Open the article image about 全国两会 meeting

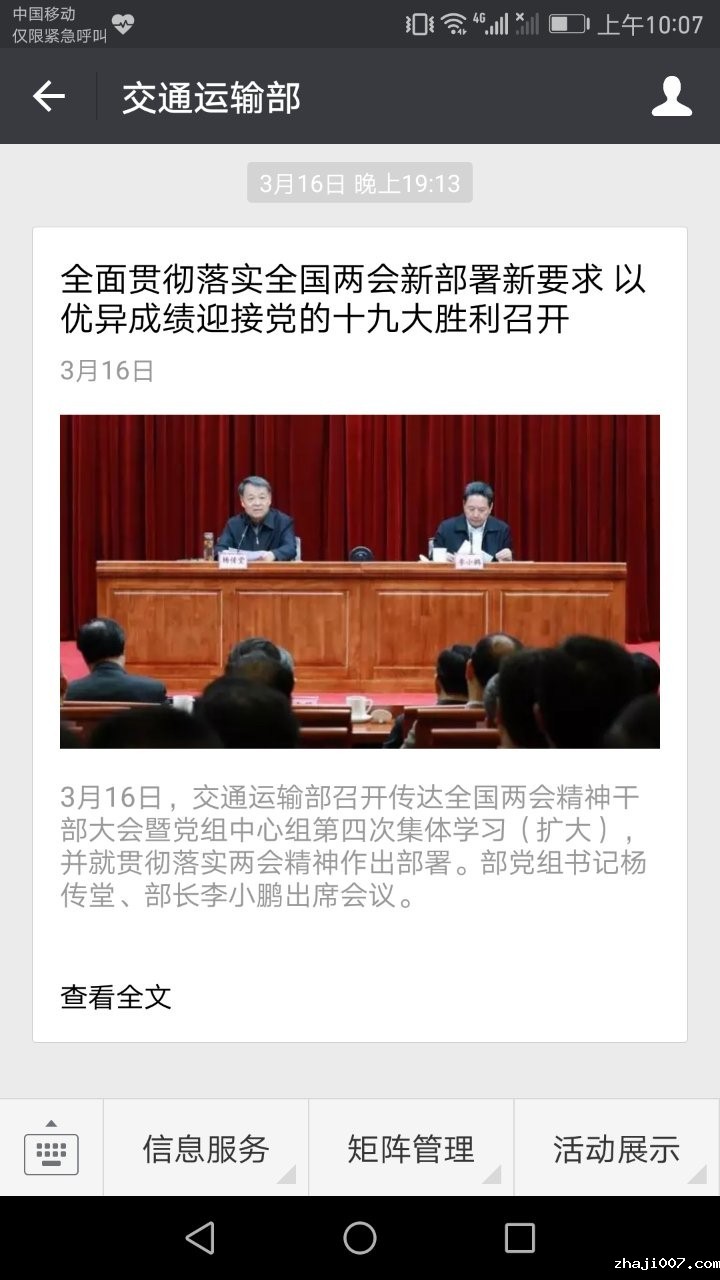click(360, 581)
